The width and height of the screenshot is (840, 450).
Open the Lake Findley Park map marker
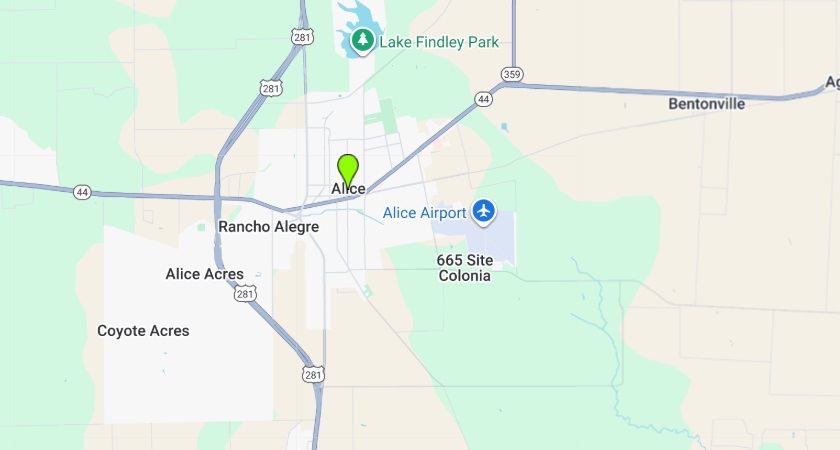(361, 42)
